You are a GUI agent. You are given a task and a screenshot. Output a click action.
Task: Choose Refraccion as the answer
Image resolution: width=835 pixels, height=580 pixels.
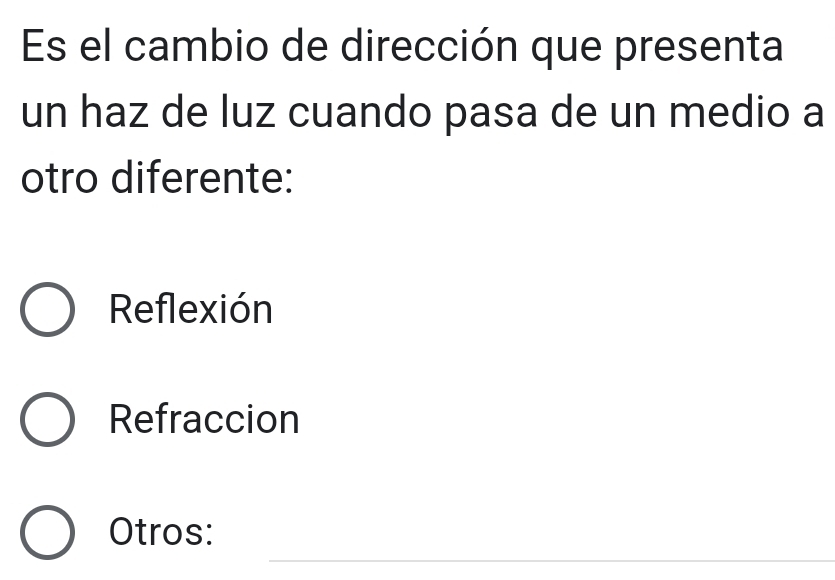click(x=47, y=420)
